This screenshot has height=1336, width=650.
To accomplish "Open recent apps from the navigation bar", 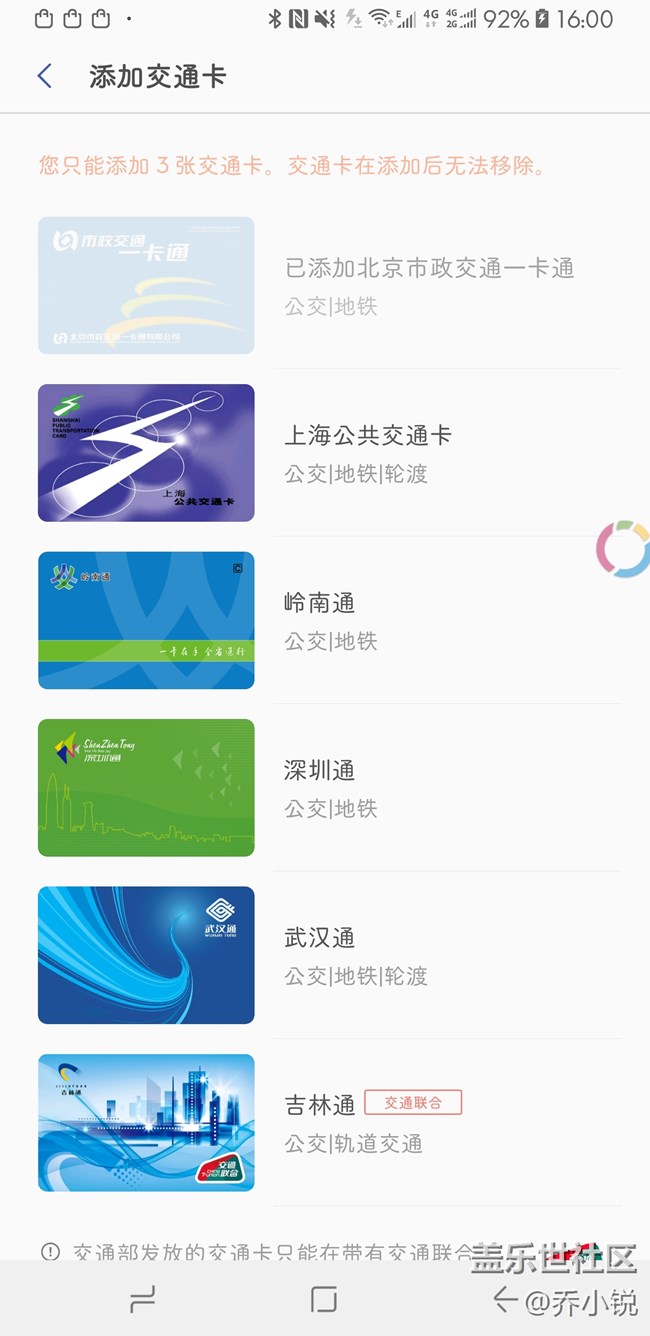I will 143,1299.
